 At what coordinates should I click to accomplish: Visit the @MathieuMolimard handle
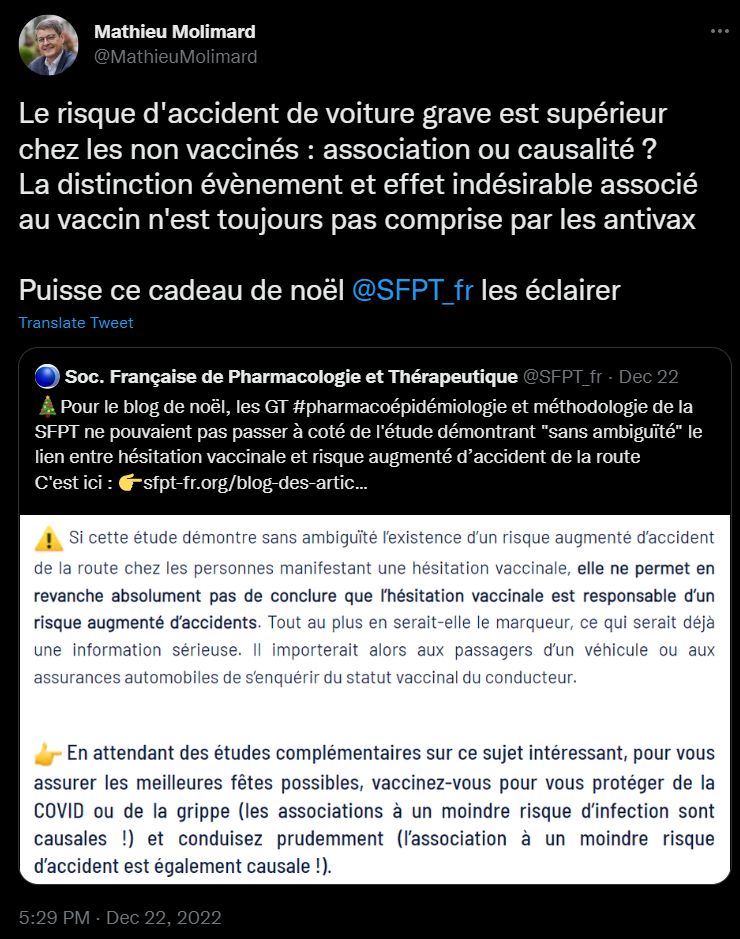coord(175,57)
